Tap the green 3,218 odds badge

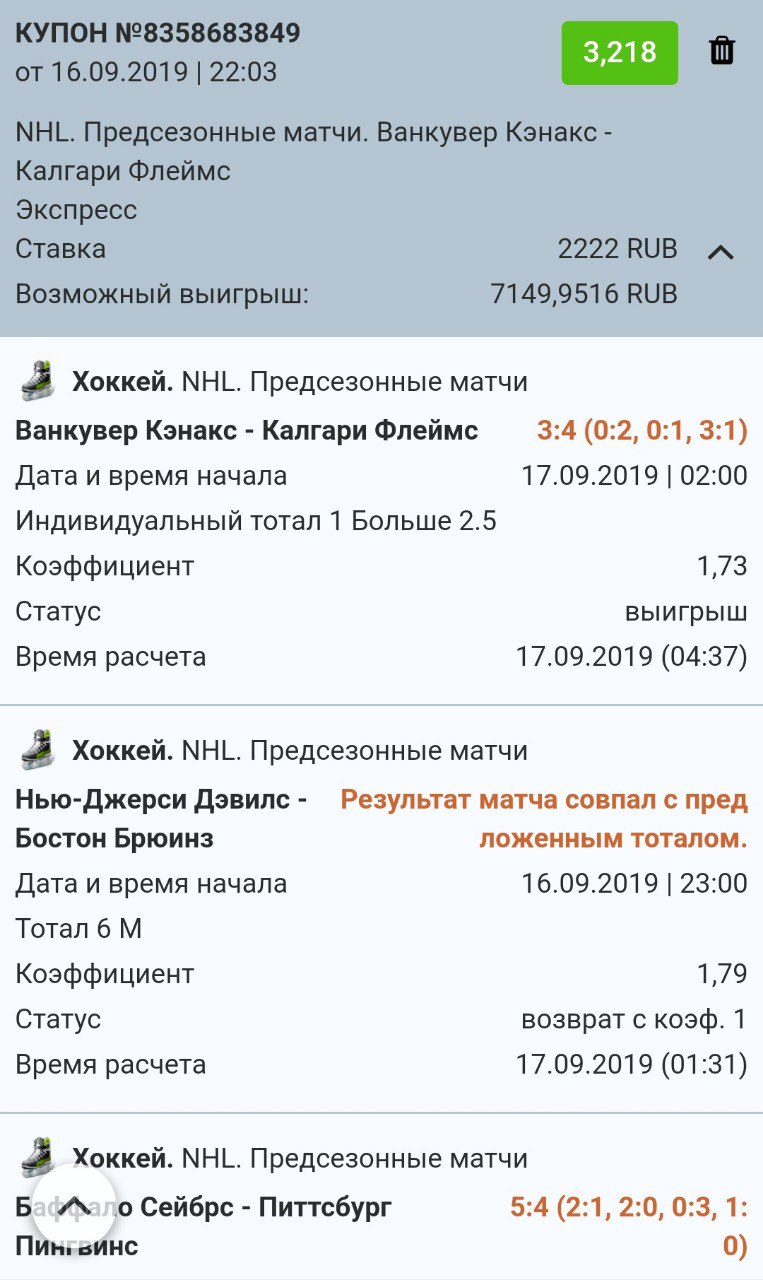click(x=619, y=52)
